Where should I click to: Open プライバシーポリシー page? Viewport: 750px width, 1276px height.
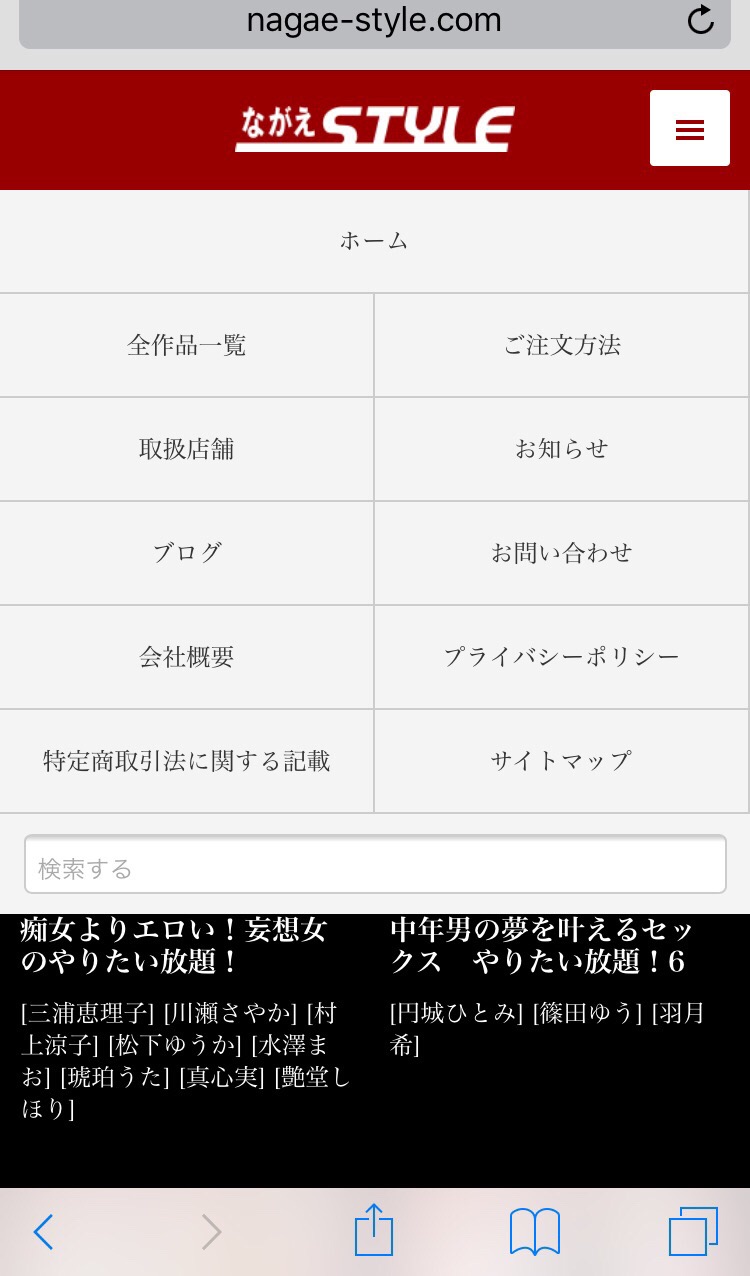click(562, 657)
